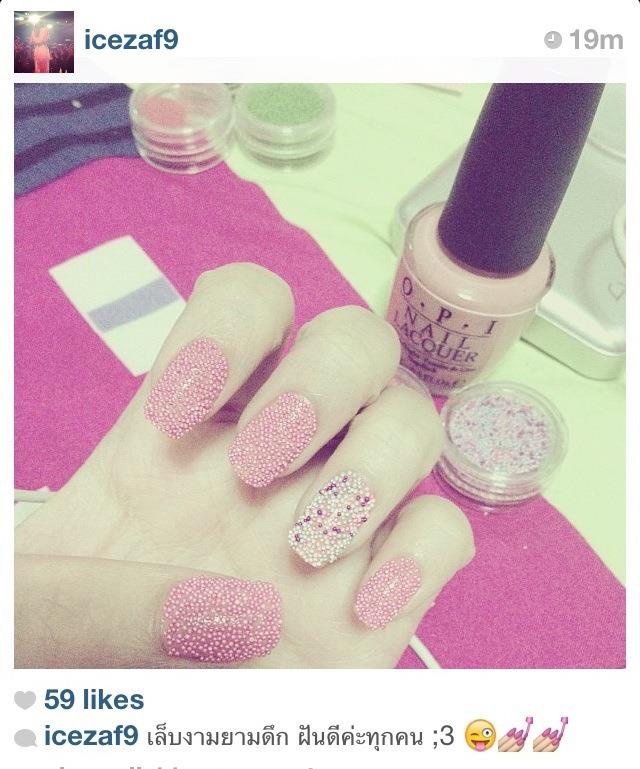Open icezaf9 username in the caption

(x=90, y=738)
